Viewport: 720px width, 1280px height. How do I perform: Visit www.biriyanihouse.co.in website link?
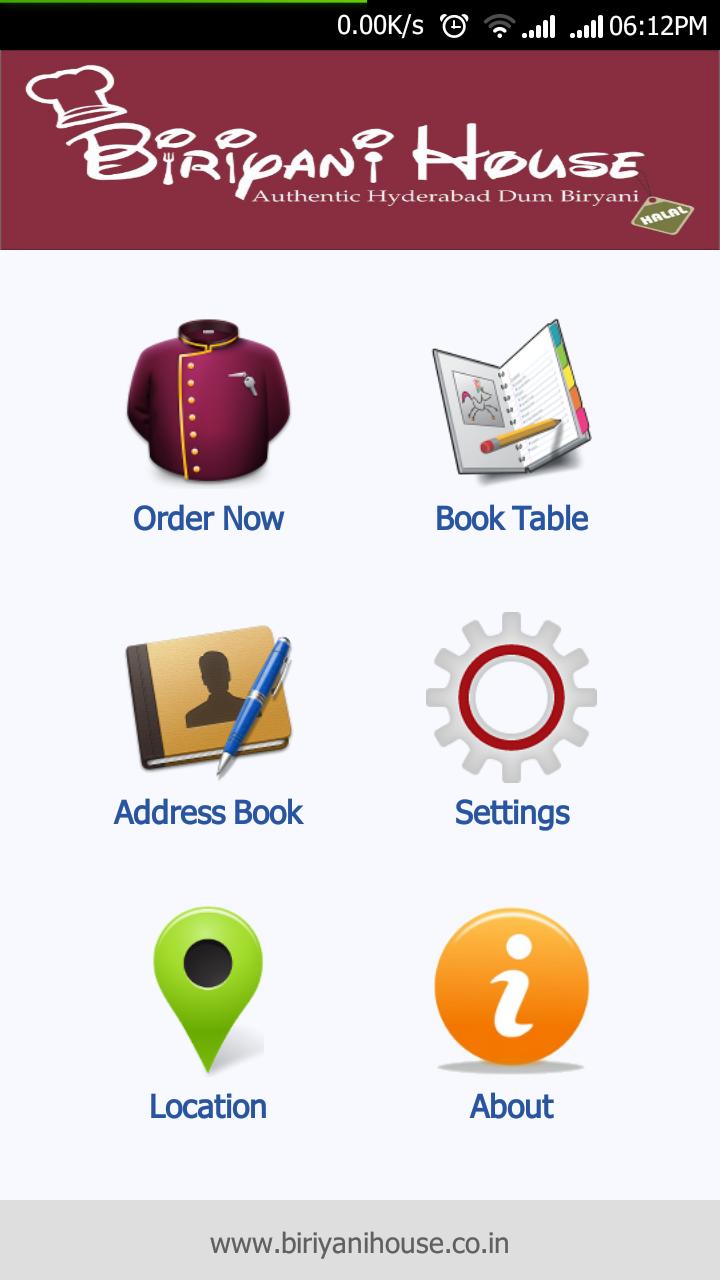coord(360,1243)
